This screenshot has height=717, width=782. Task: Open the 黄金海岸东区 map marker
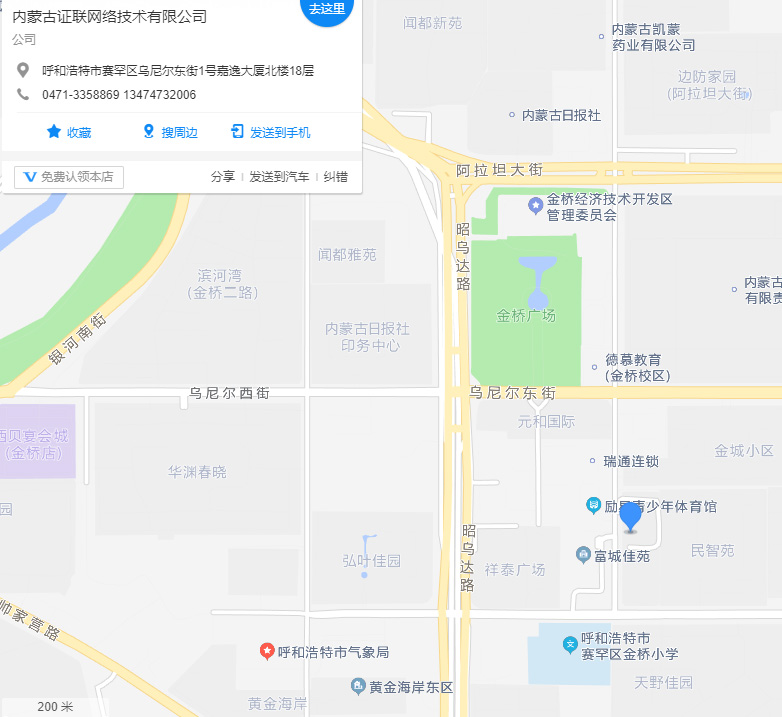click(x=358, y=687)
